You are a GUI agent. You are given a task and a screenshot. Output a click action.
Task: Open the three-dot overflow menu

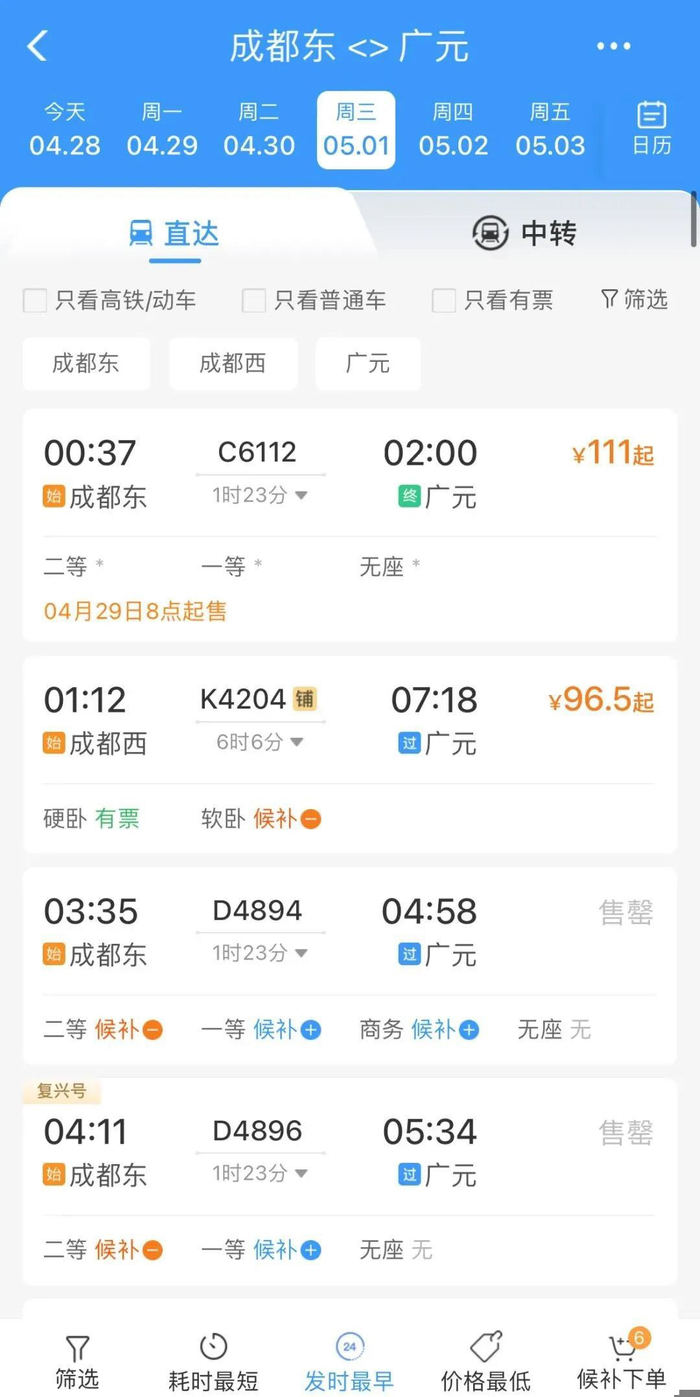point(613,46)
